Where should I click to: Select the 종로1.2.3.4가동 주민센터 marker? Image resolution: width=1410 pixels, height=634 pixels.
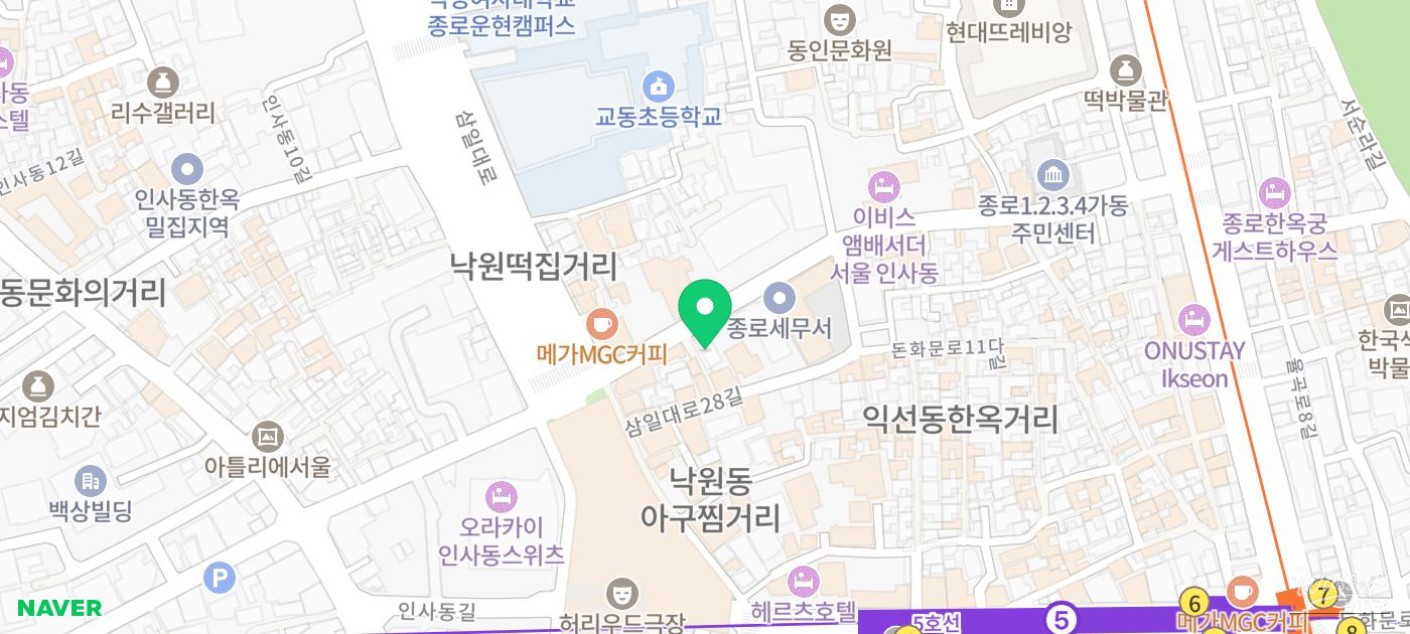coord(1053,176)
